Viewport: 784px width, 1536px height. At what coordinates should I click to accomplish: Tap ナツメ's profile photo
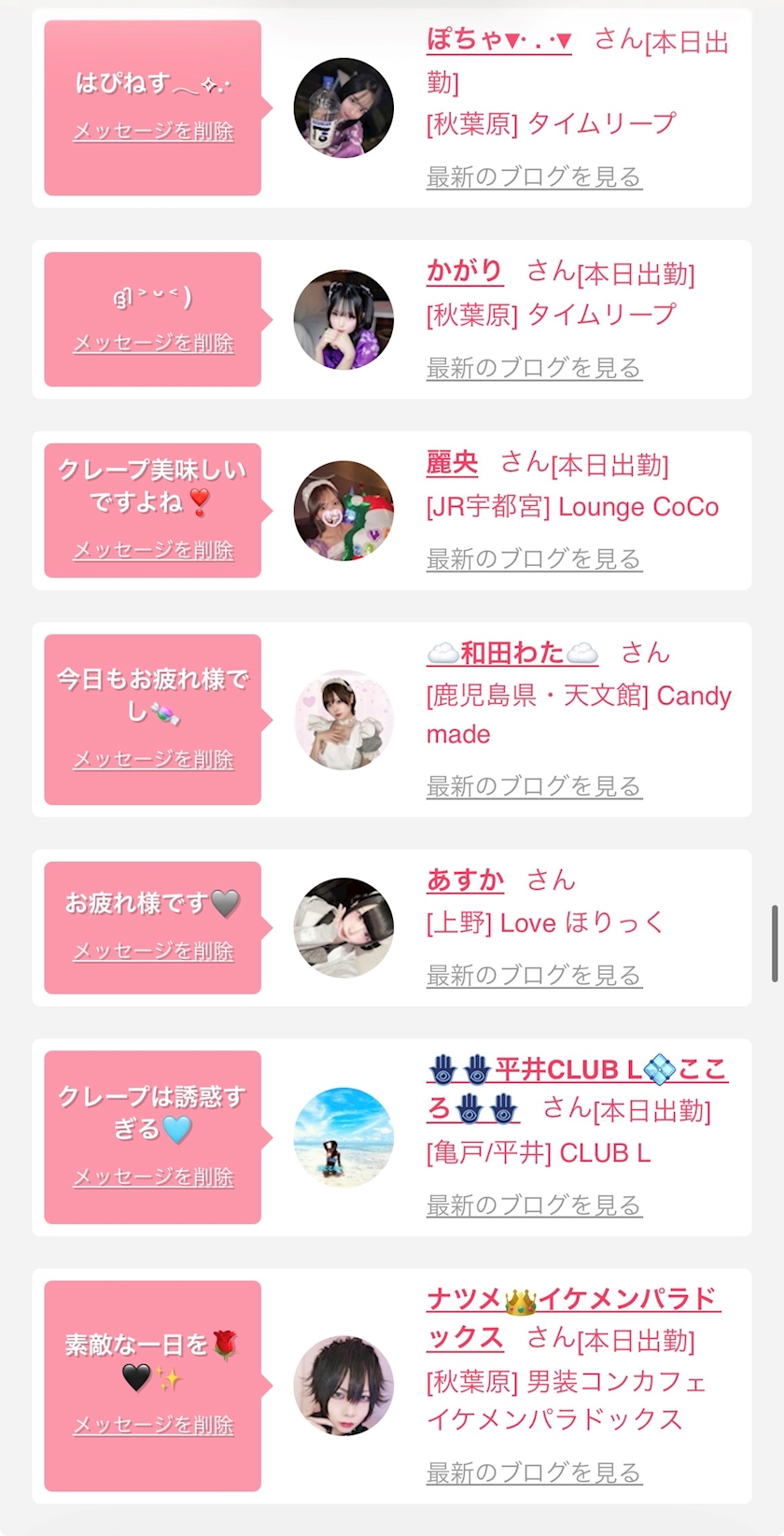click(x=343, y=1386)
